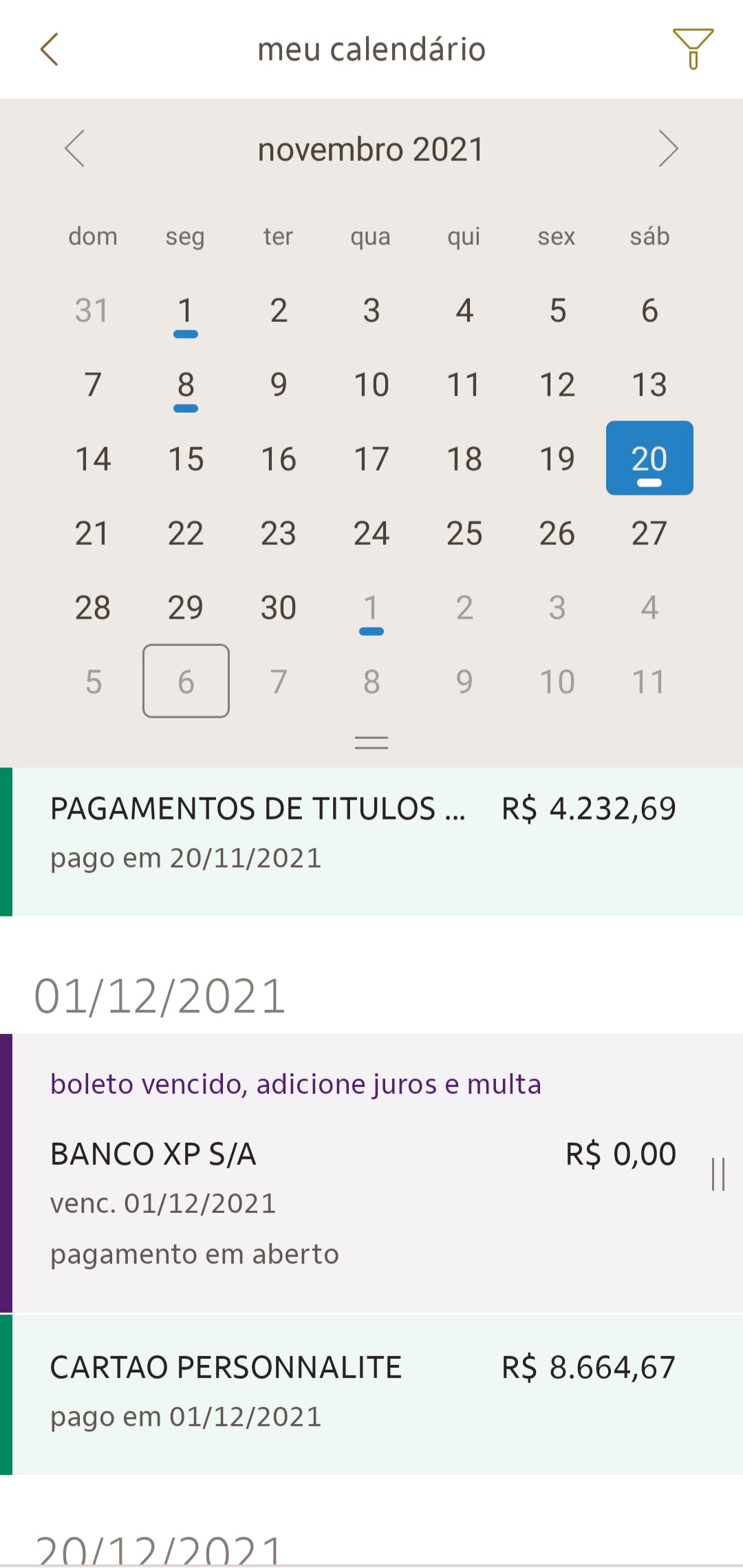The image size is (743, 1568).
Task: Select November 8 with payment indicator
Action: click(x=184, y=385)
